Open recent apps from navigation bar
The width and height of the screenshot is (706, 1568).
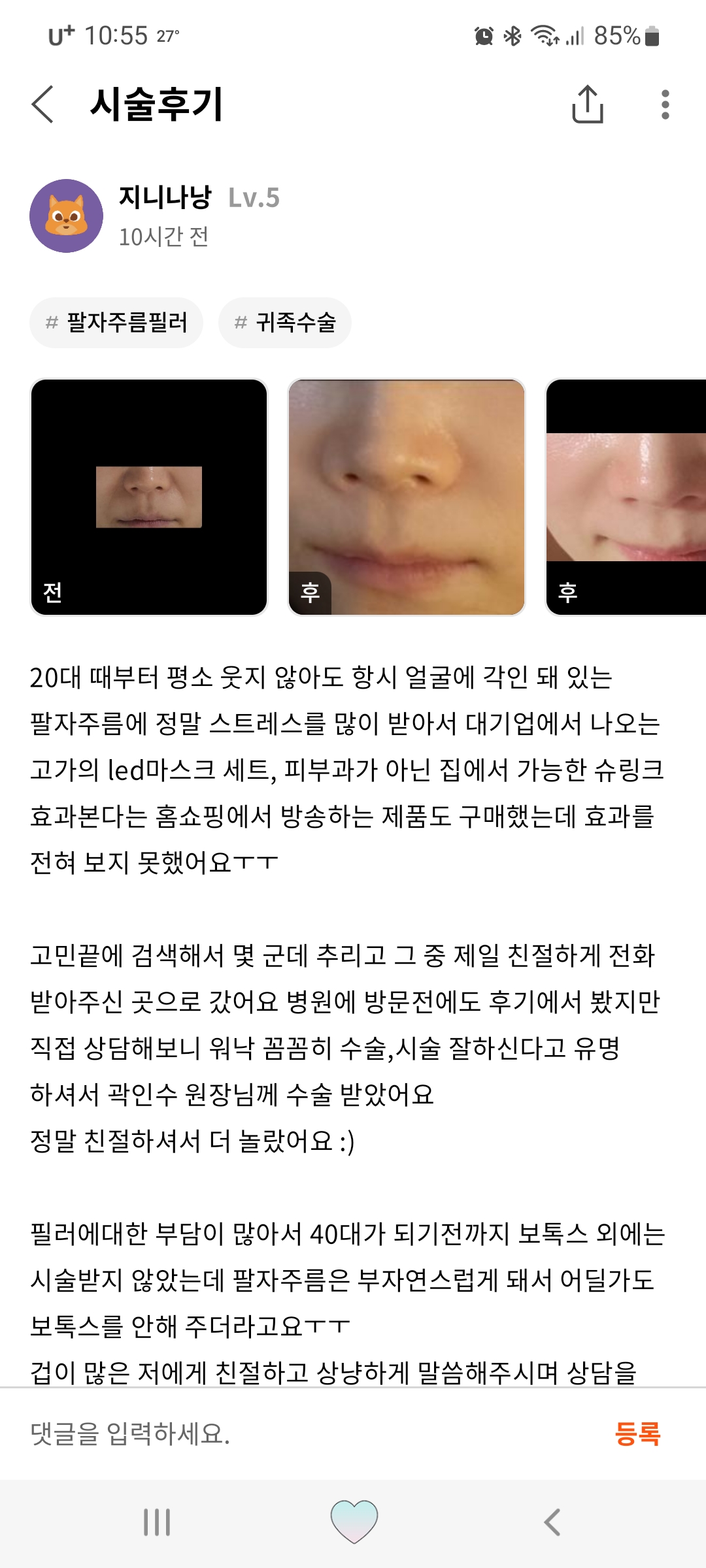click(157, 1522)
